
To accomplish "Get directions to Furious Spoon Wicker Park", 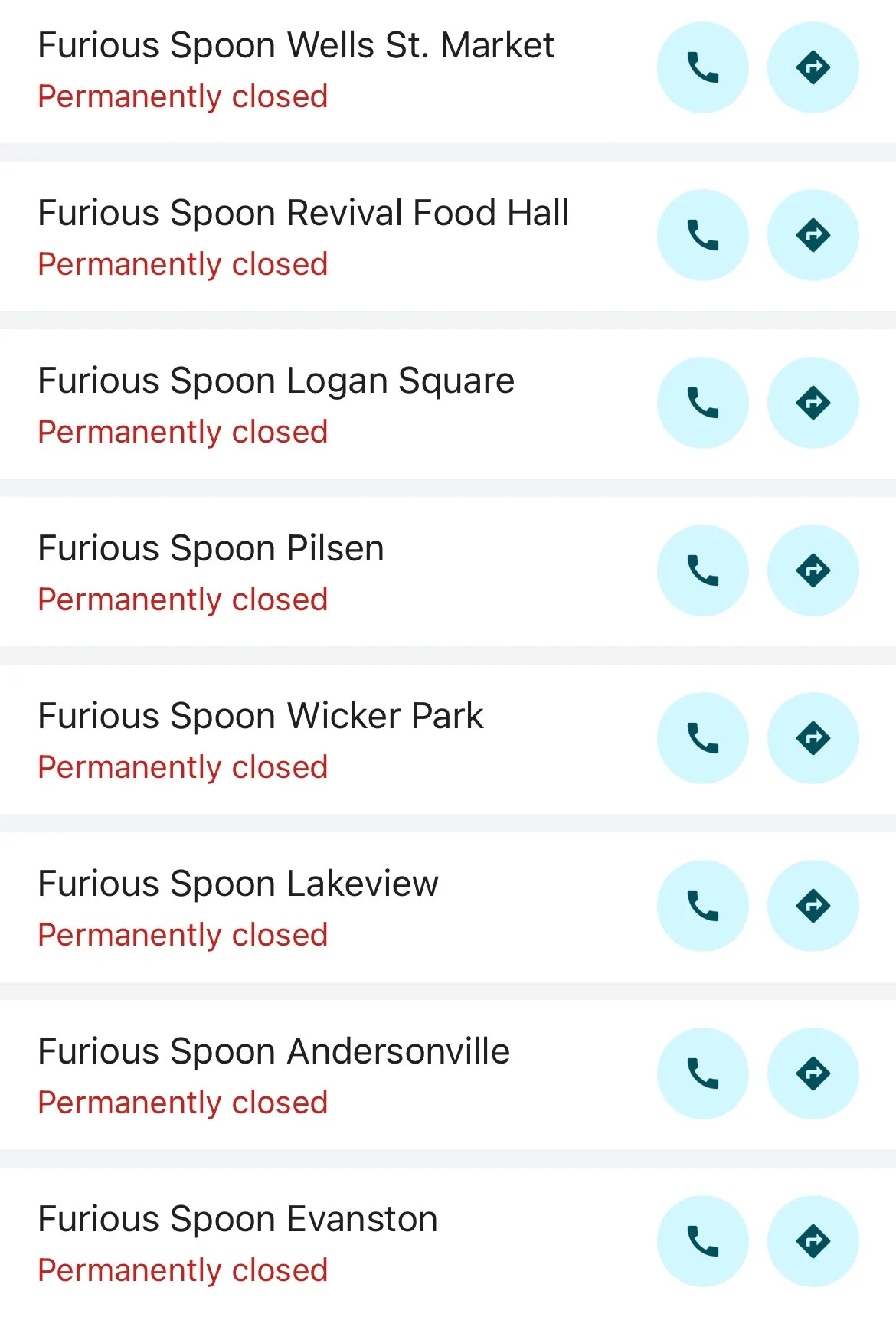I will [x=813, y=738].
